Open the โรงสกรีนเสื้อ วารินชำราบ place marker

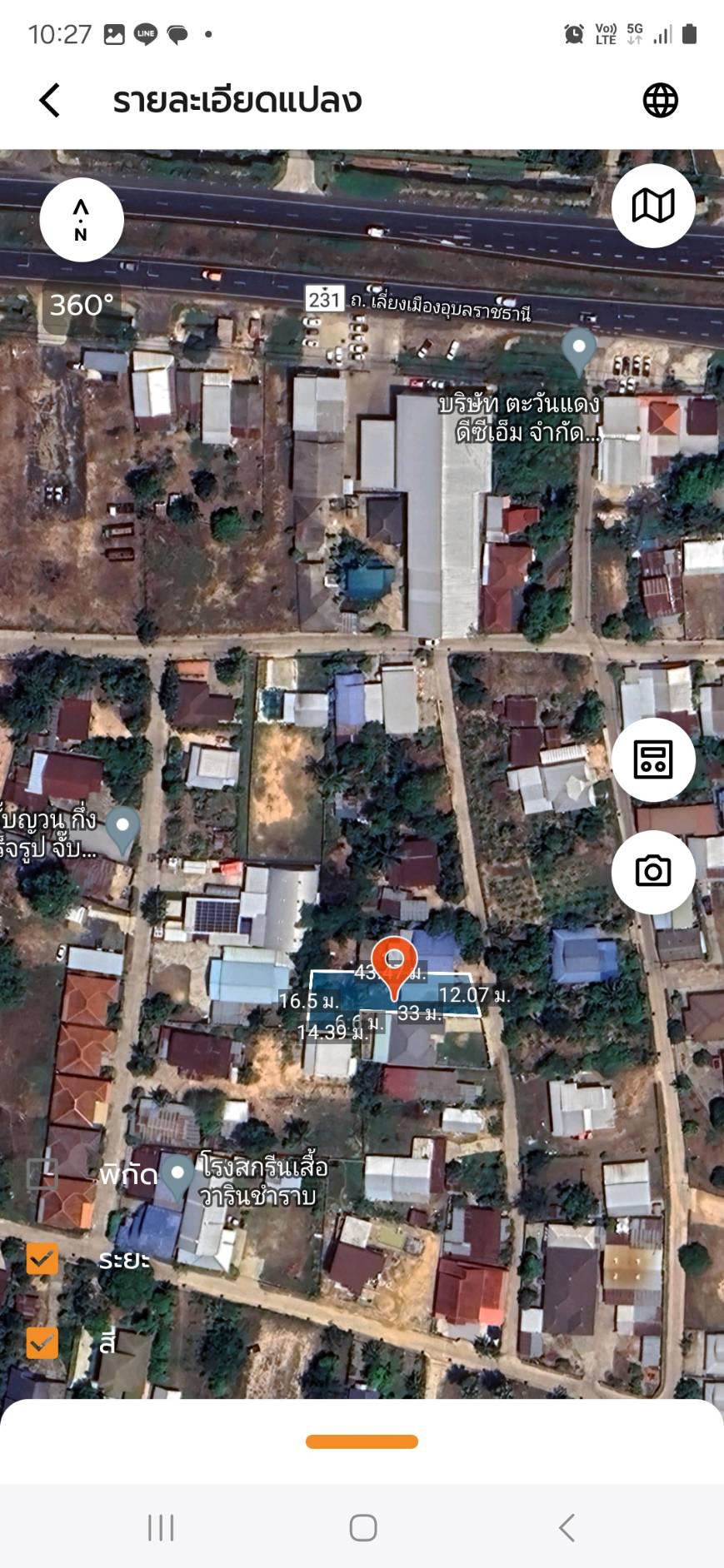click(x=177, y=1176)
